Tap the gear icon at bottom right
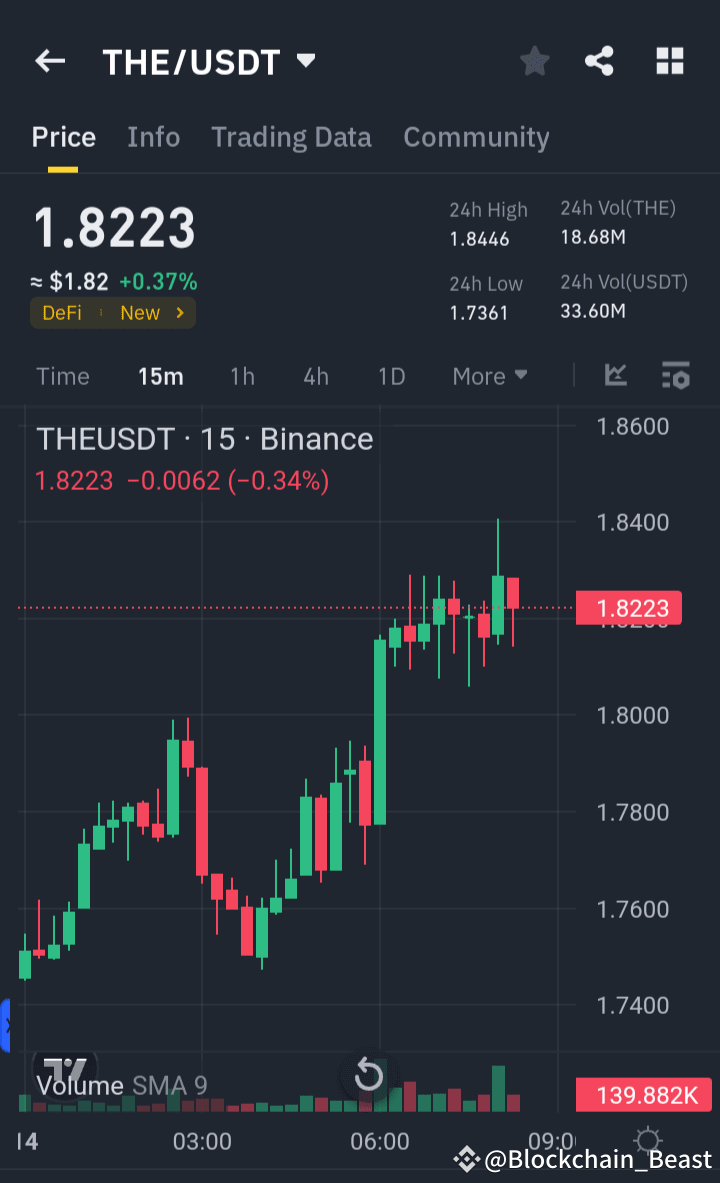This screenshot has height=1183, width=720. click(x=647, y=1141)
